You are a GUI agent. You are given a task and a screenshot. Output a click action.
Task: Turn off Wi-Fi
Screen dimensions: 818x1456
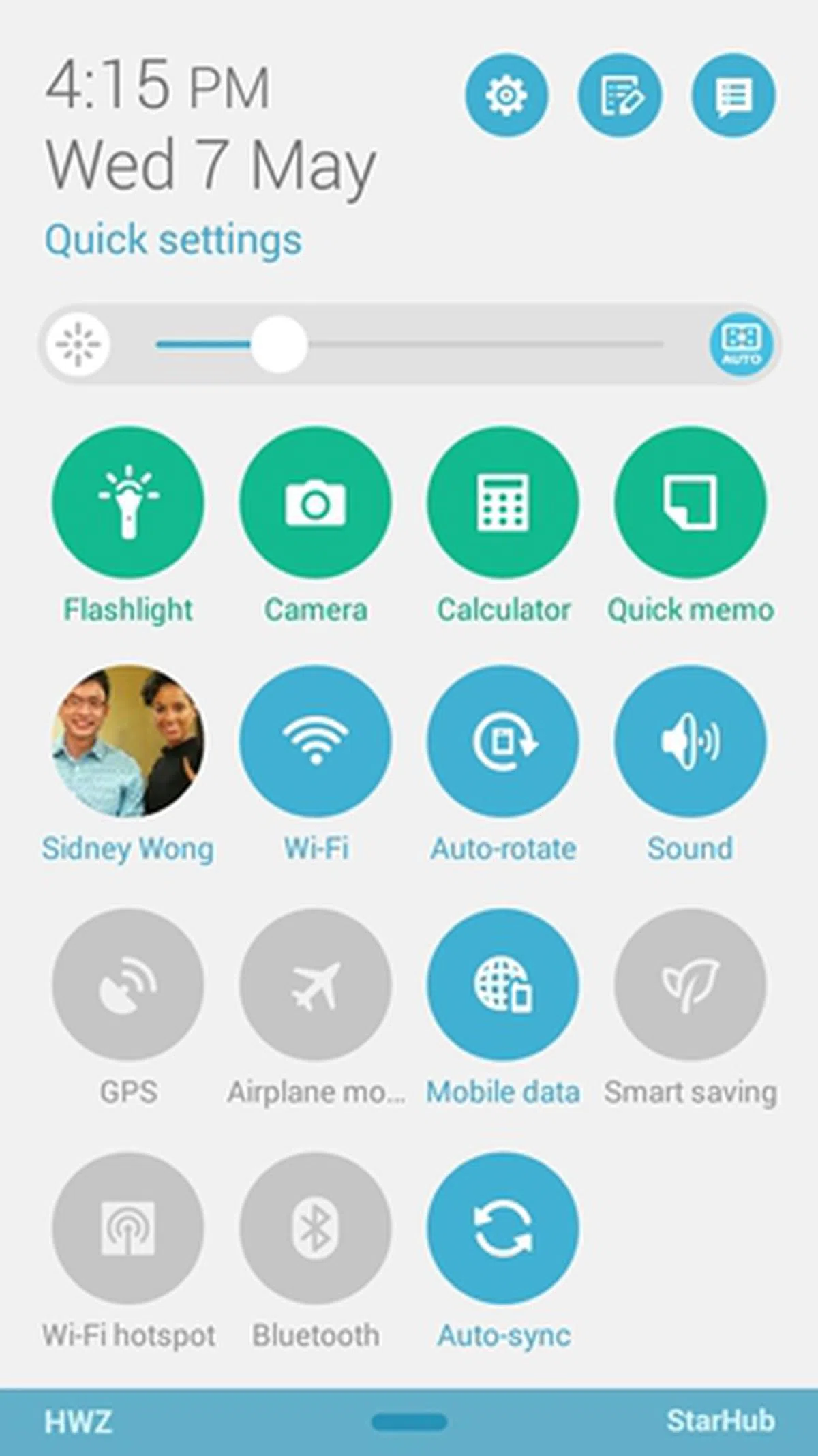click(316, 741)
